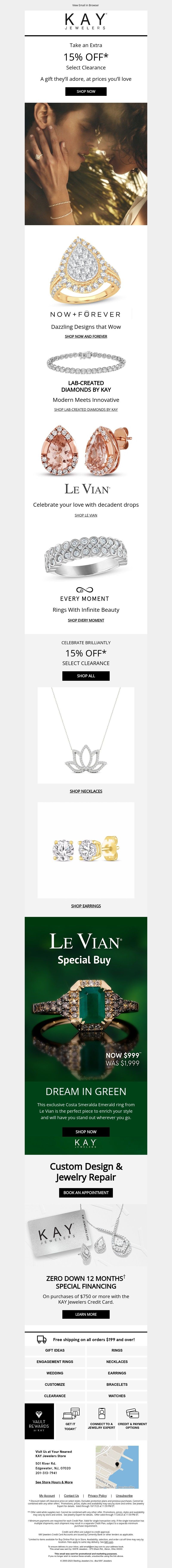172x1568 pixels.
Task: Tap the SHOP ALL clearance button
Action: [86, 676]
